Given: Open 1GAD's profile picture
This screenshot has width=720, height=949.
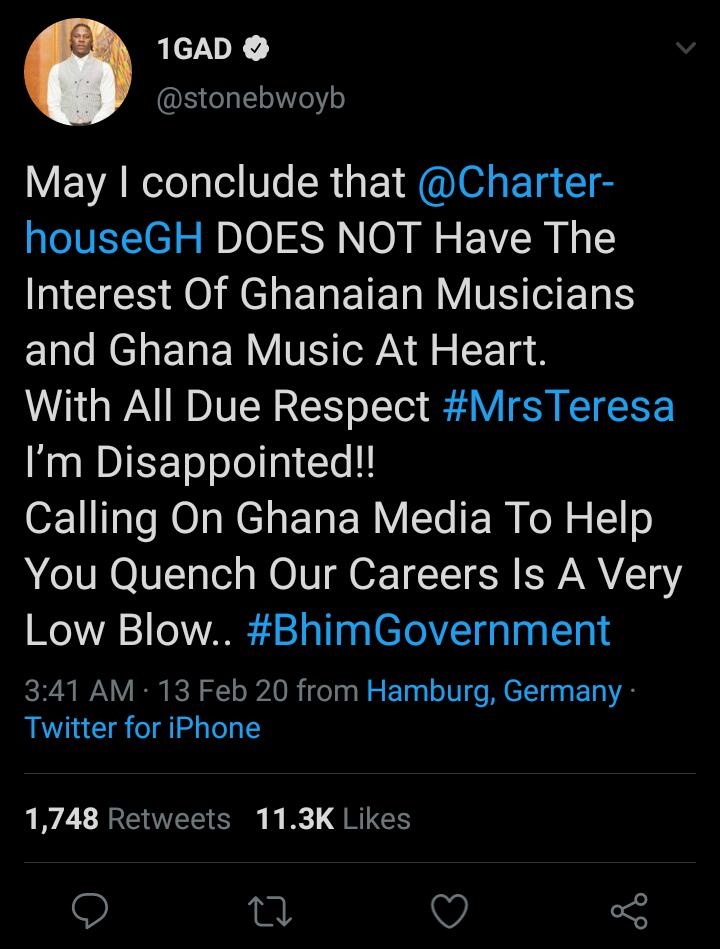Looking at the screenshot, I should (x=78, y=71).
